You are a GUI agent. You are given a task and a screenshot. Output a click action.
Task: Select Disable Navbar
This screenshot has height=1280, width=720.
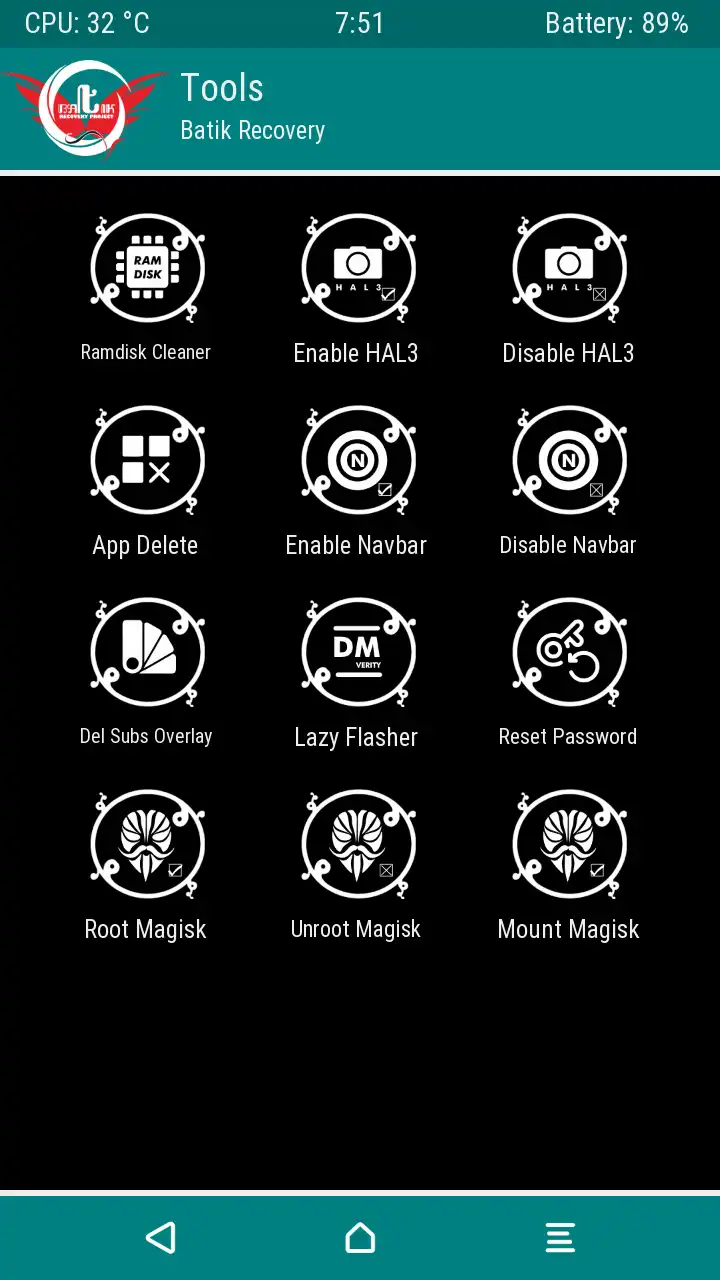pos(568,460)
